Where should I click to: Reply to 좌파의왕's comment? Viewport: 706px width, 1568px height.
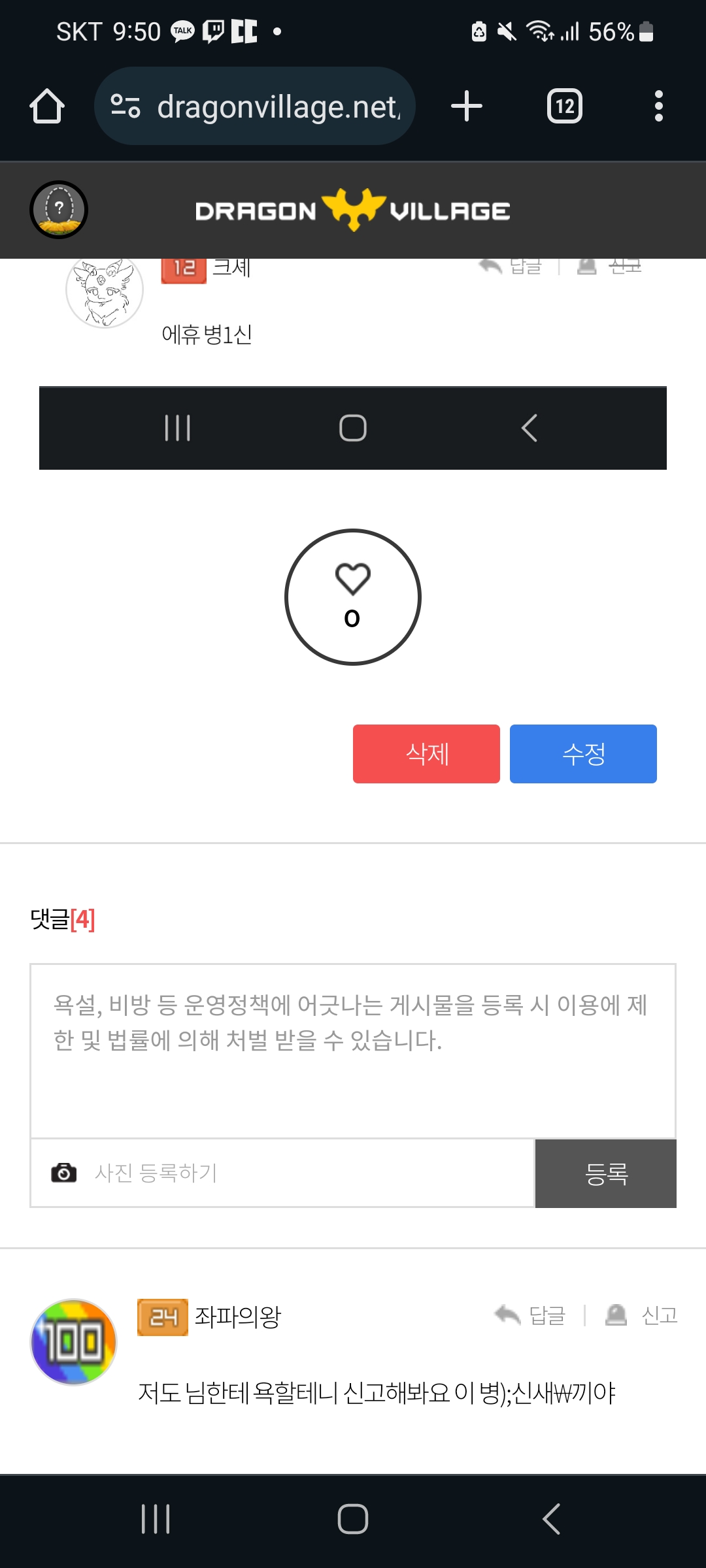point(531,1315)
